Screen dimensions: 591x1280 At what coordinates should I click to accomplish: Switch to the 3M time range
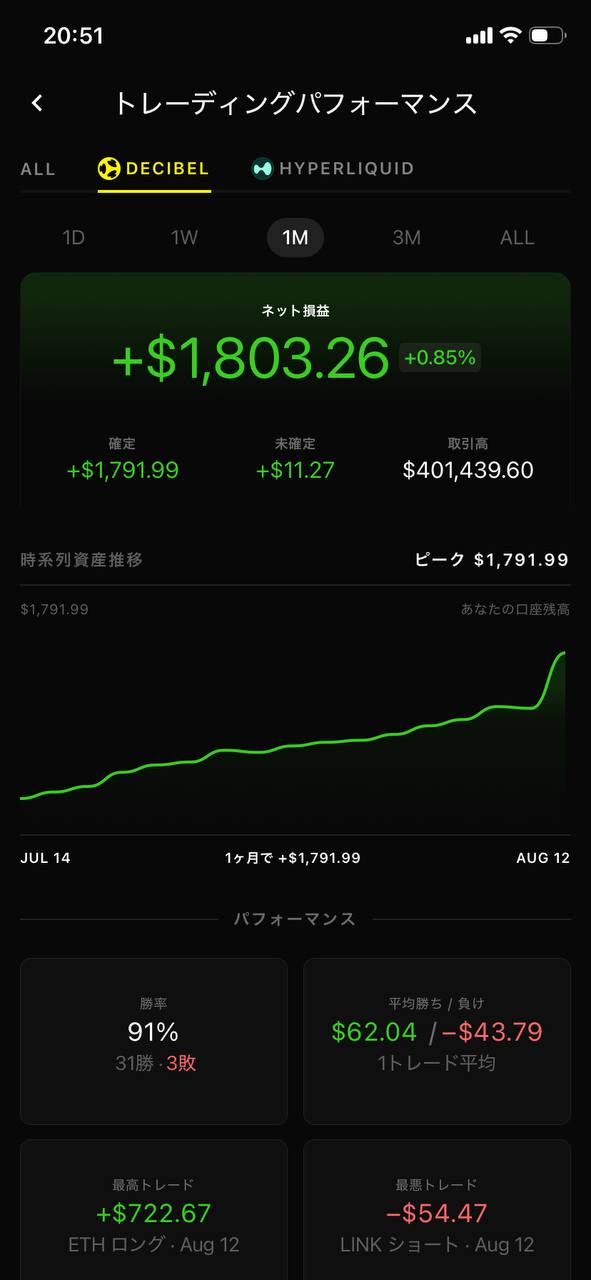[406, 238]
